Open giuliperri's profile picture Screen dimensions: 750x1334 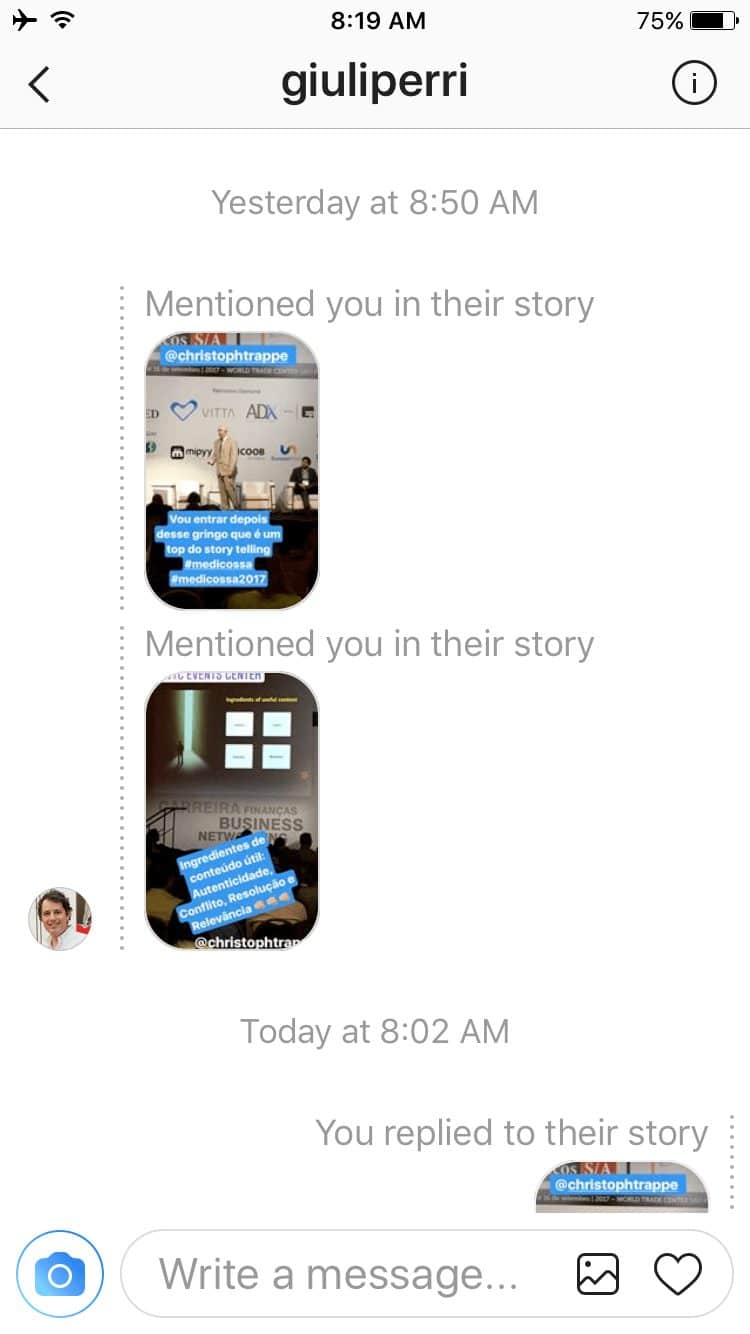[60, 919]
